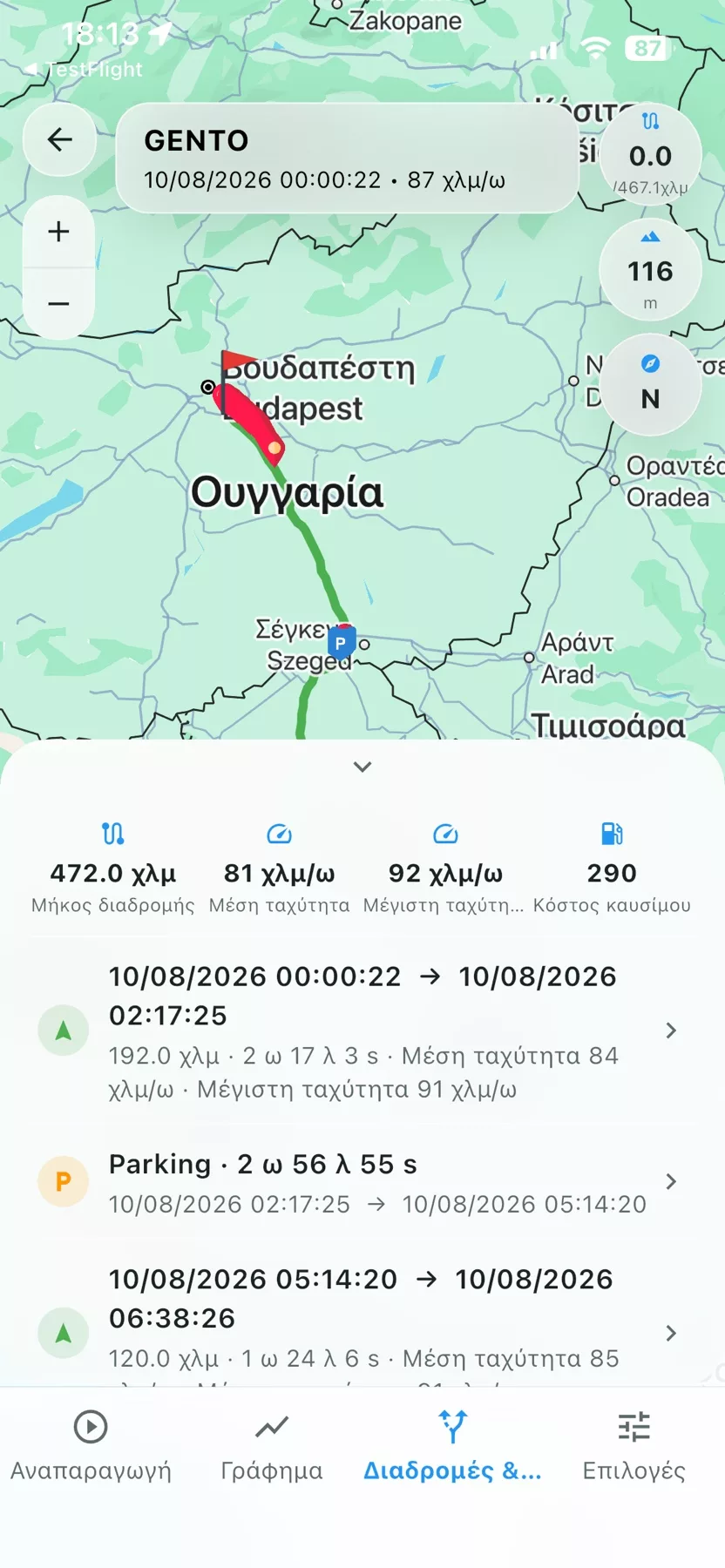Select the Διαδρομές & tab

tap(453, 1446)
